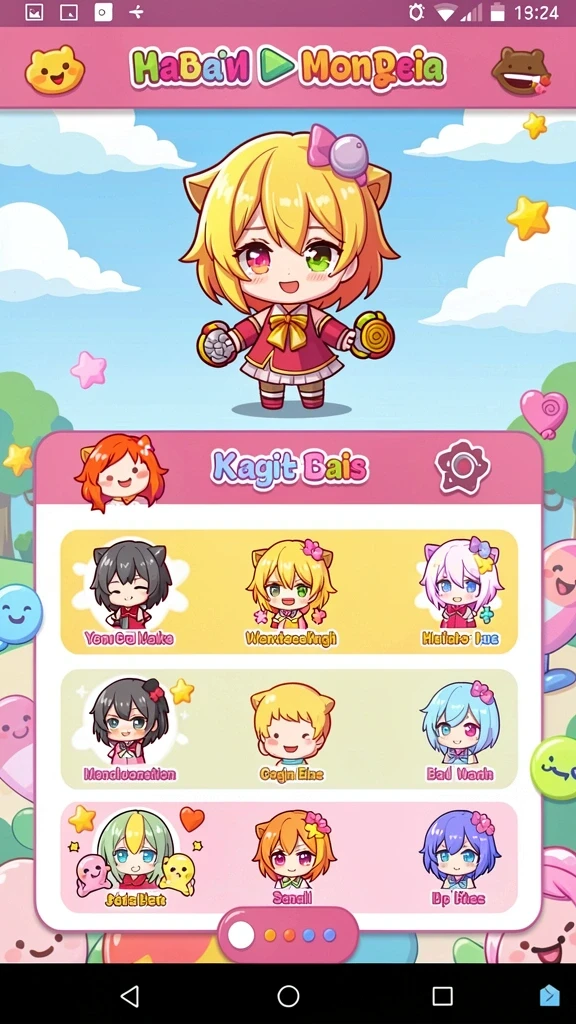
Task: Jump to the last blue page dot
Action: coord(329,935)
